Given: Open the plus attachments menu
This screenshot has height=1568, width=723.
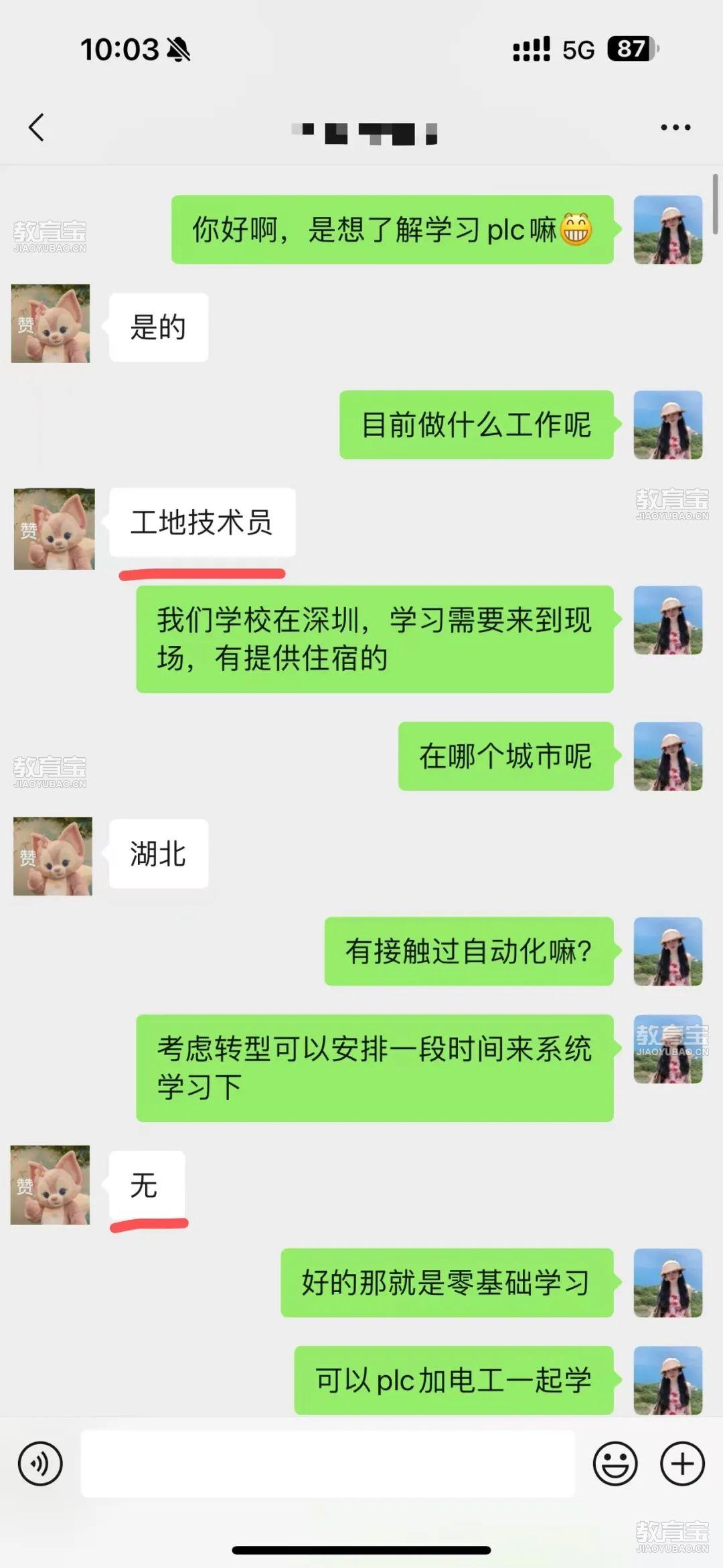Looking at the screenshot, I should tap(682, 1464).
